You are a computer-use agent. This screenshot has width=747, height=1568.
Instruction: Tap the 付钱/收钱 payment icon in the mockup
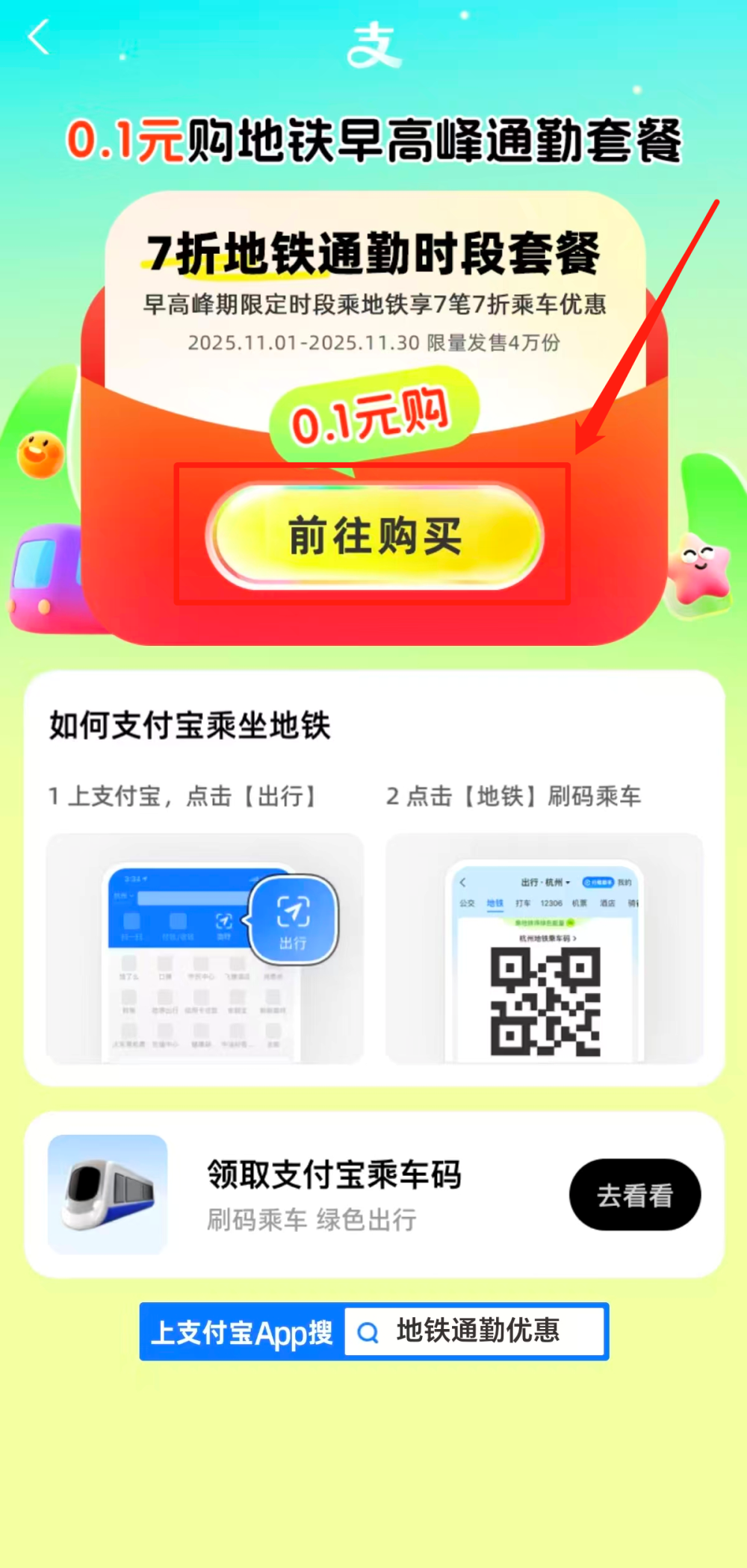[179, 919]
